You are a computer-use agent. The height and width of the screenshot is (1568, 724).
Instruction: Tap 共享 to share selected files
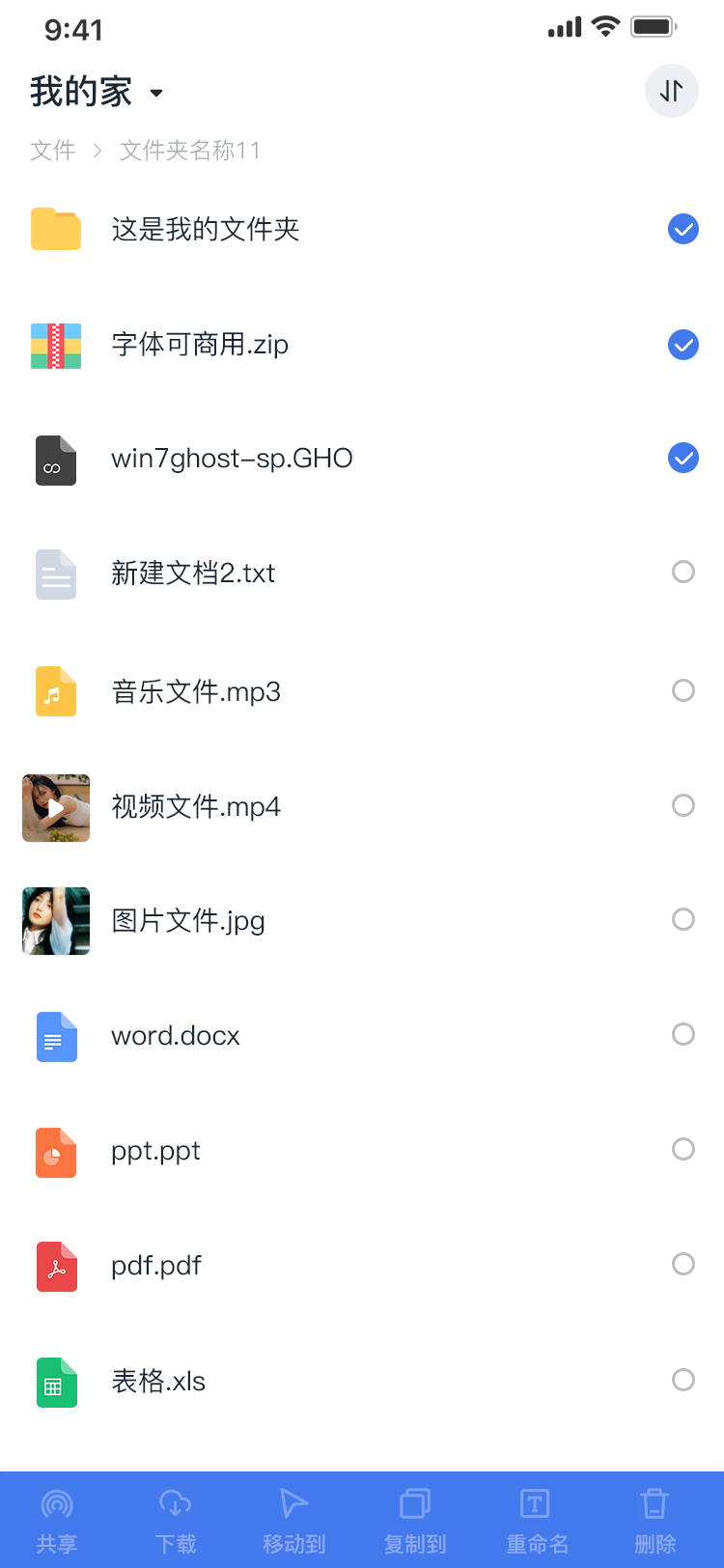[x=57, y=1521]
